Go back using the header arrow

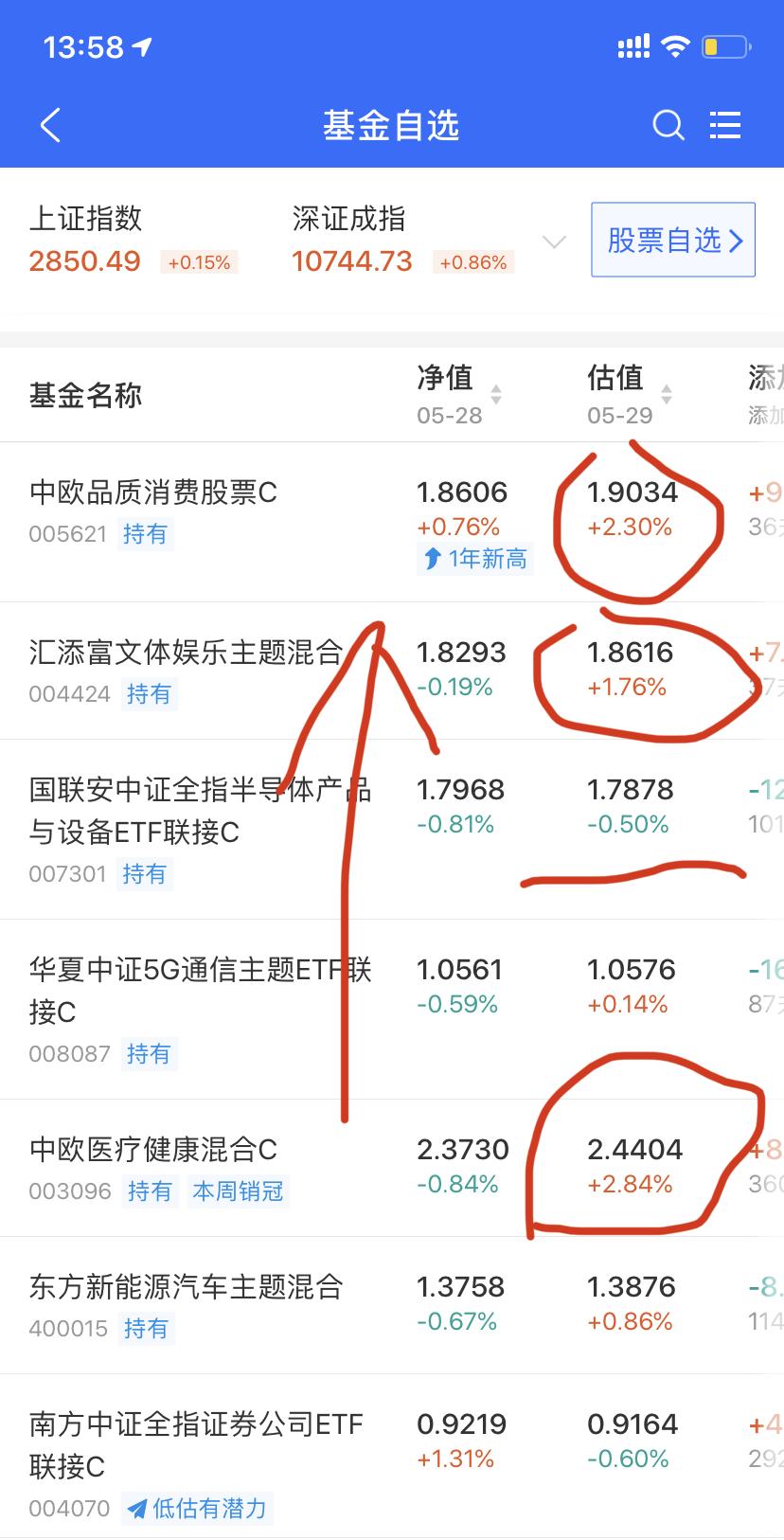point(50,125)
